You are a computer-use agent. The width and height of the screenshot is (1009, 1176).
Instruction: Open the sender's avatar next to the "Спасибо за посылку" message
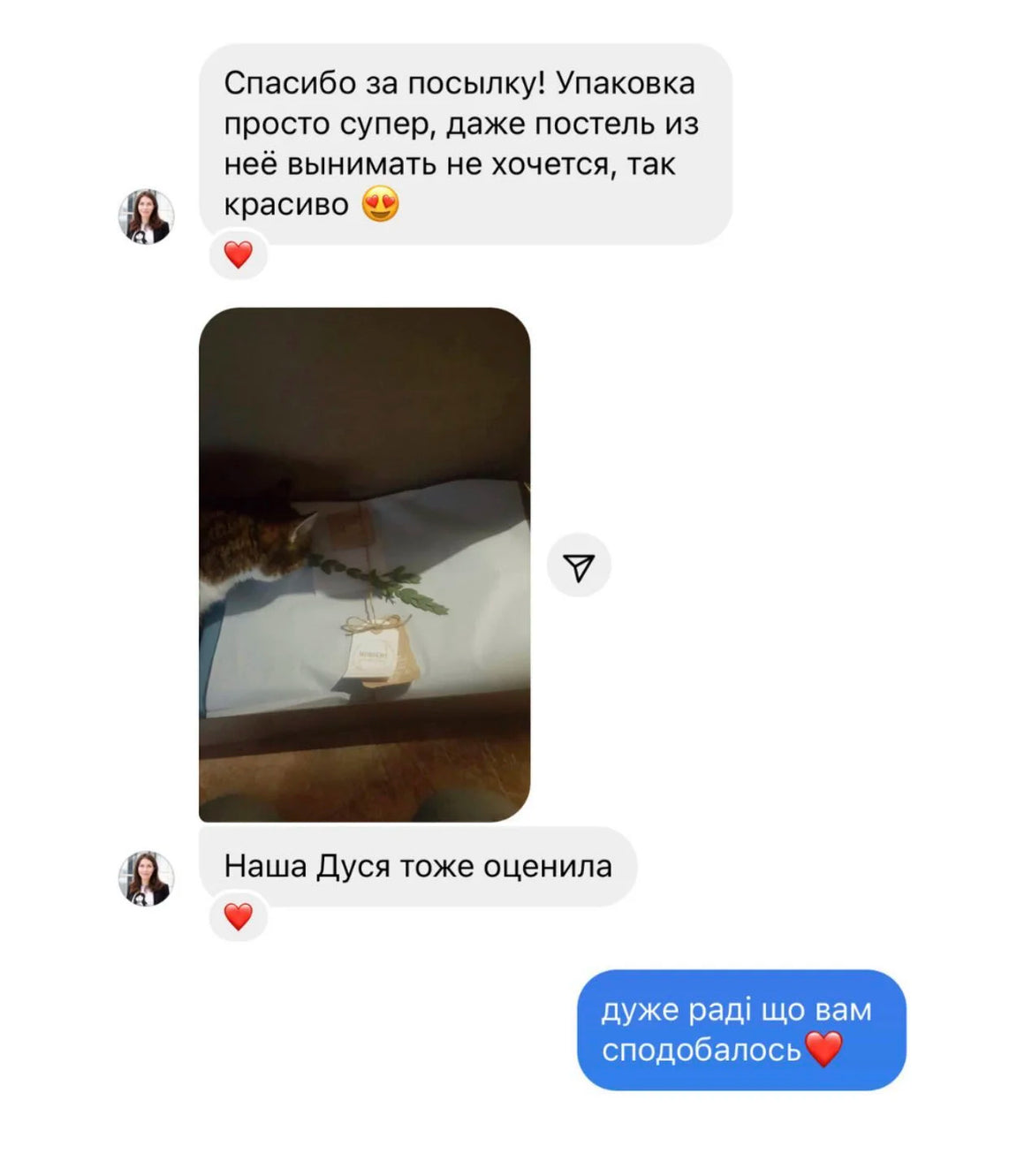click(146, 216)
